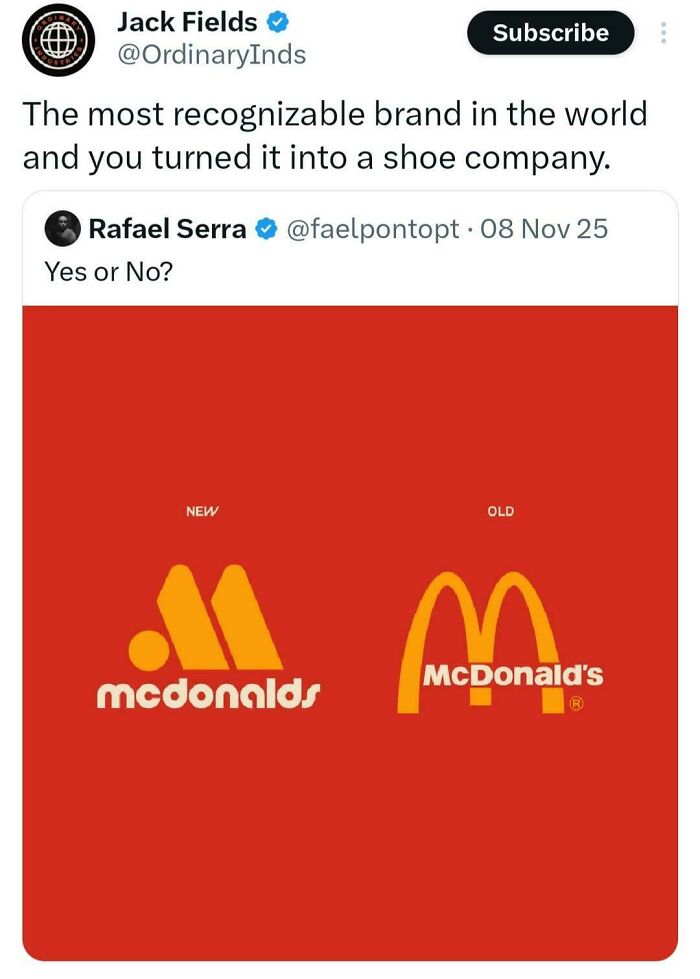View the McDonald's new vs old logo image
This screenshot has width=700, height=979.
coord(350,630)
